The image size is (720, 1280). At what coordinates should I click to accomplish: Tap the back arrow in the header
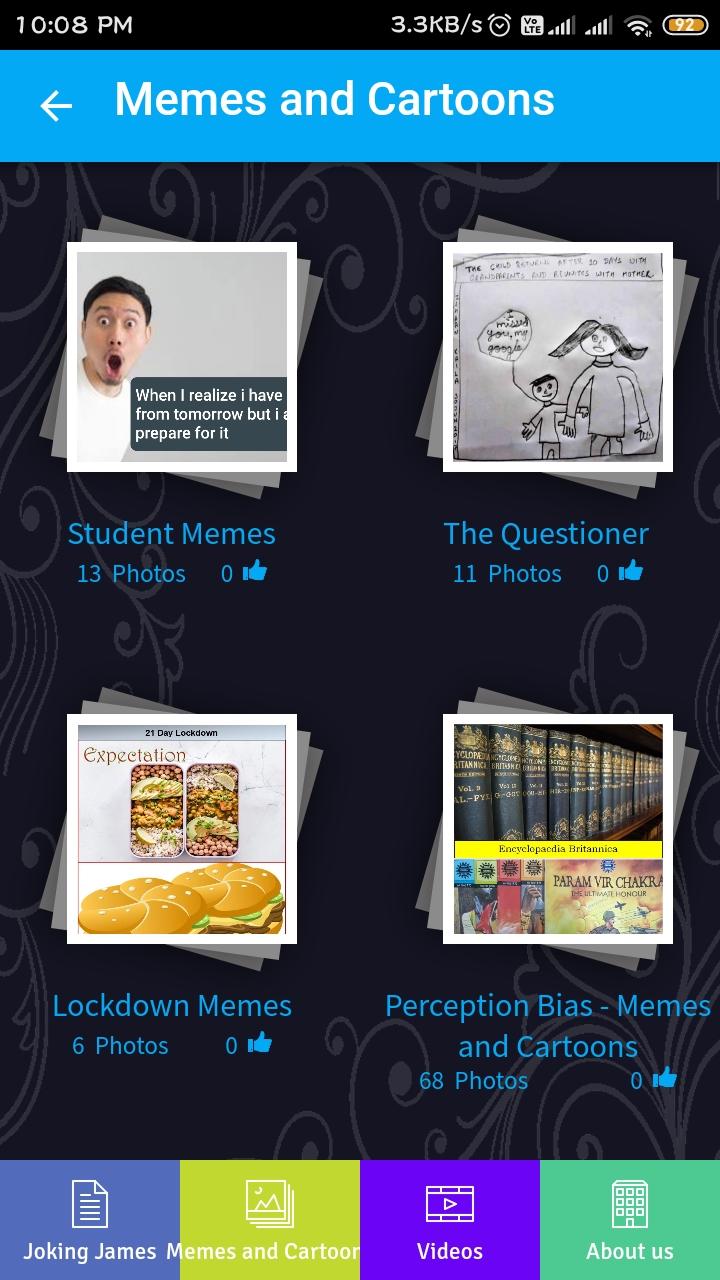(x=55, y=105)
